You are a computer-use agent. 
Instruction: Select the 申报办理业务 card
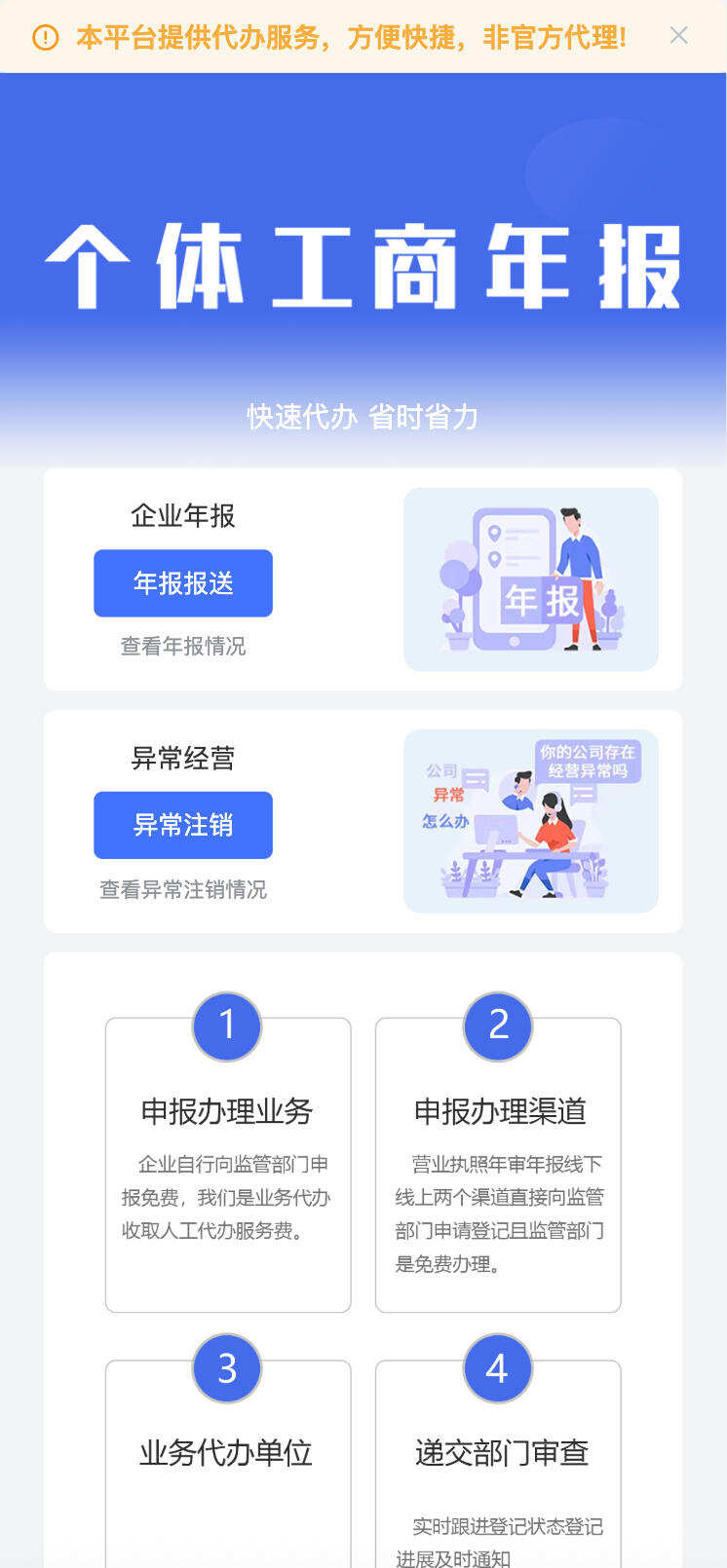tap(227, 1164)
